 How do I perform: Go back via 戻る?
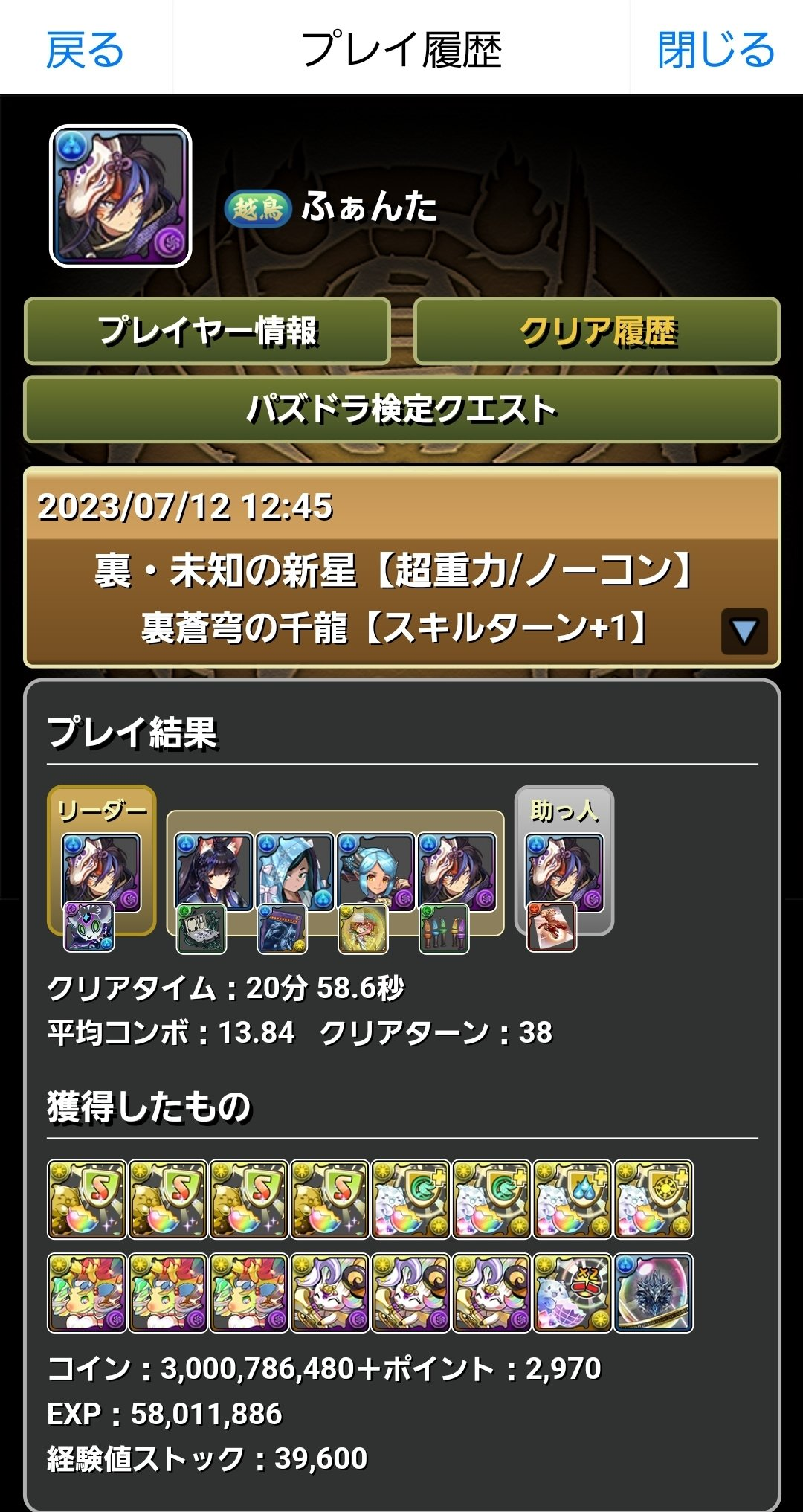point(85,50)
